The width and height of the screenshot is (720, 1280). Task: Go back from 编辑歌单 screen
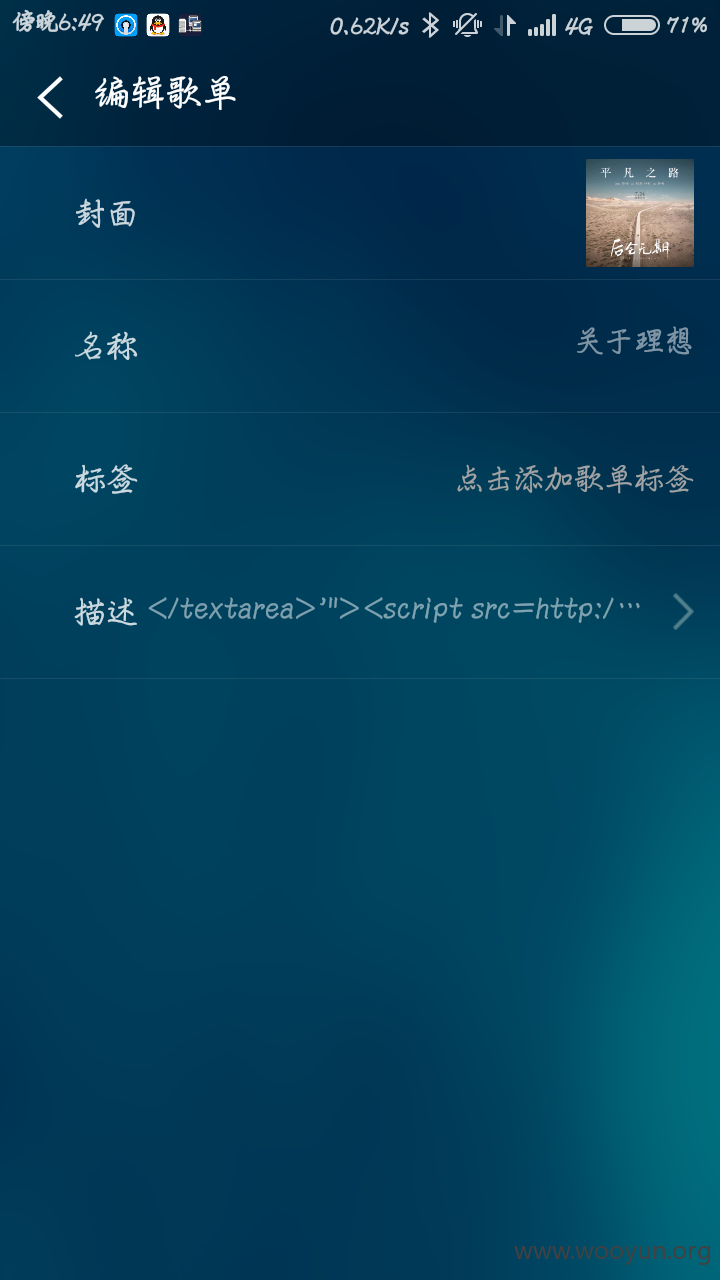[x=50, y=97]
